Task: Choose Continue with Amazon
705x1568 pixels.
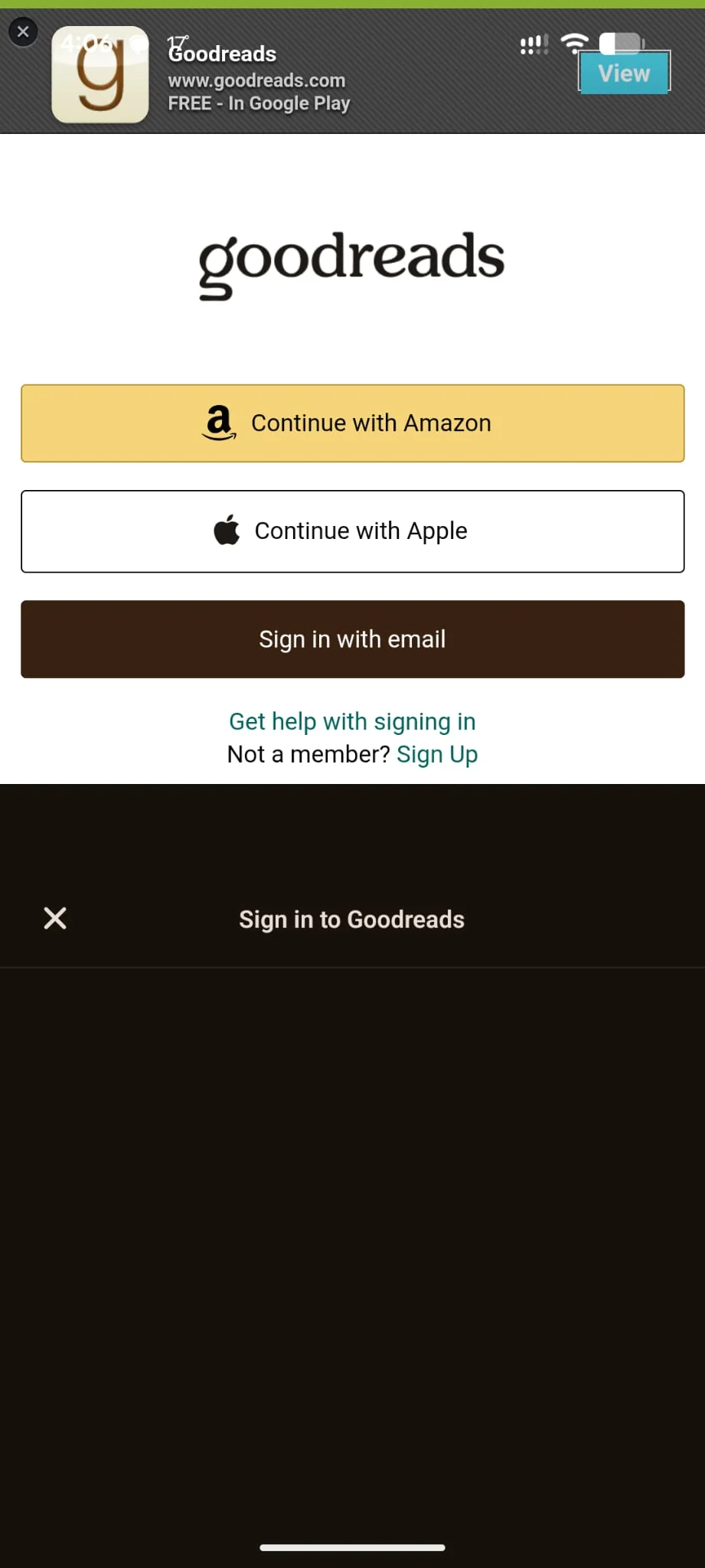Action: tap(352, 423)
